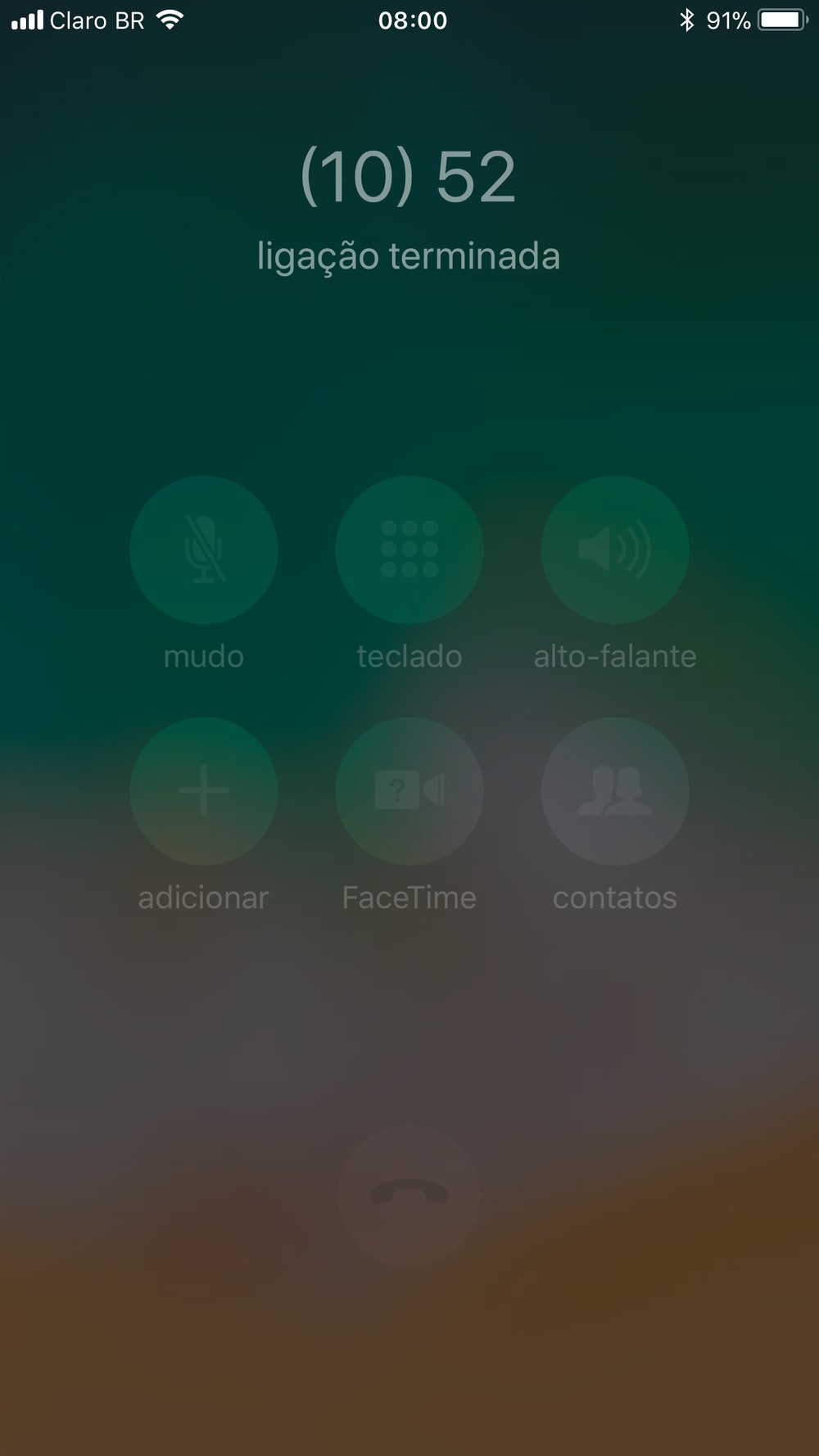The width and height of the screenshot is (819, 1456).
Task: Turn on the alto-falante speaker
Action: pos(615,549)
